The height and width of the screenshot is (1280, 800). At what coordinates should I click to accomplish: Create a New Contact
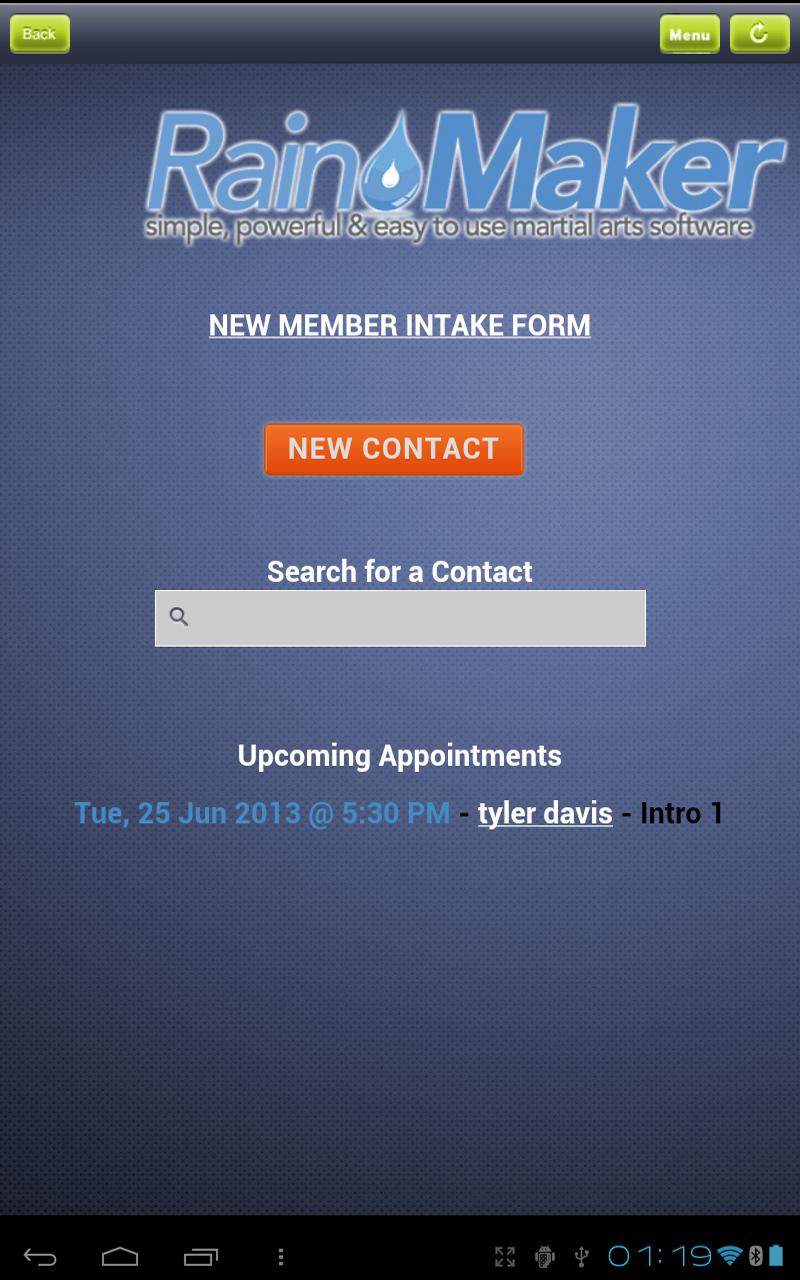pos(394,449)
